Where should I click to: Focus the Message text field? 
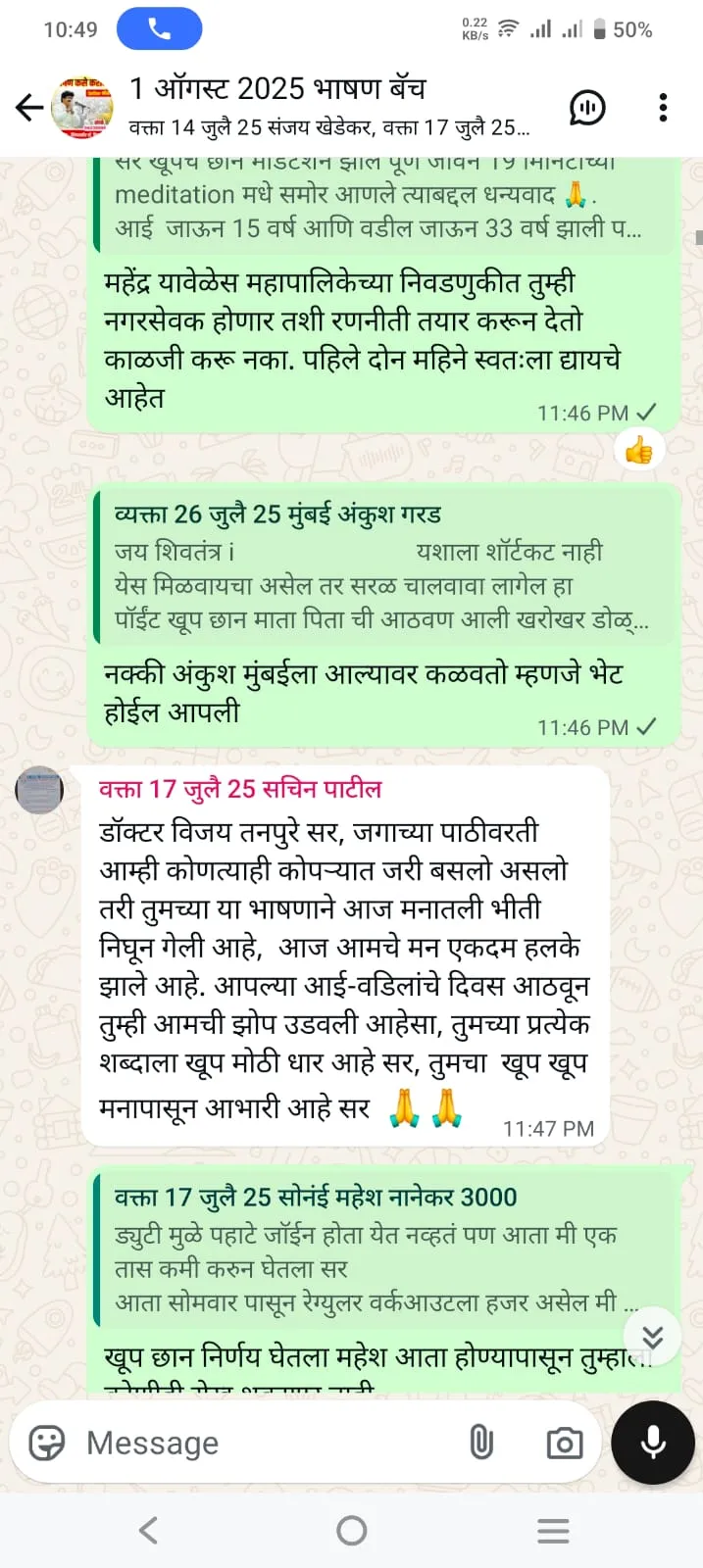(x=265, y=1443)
